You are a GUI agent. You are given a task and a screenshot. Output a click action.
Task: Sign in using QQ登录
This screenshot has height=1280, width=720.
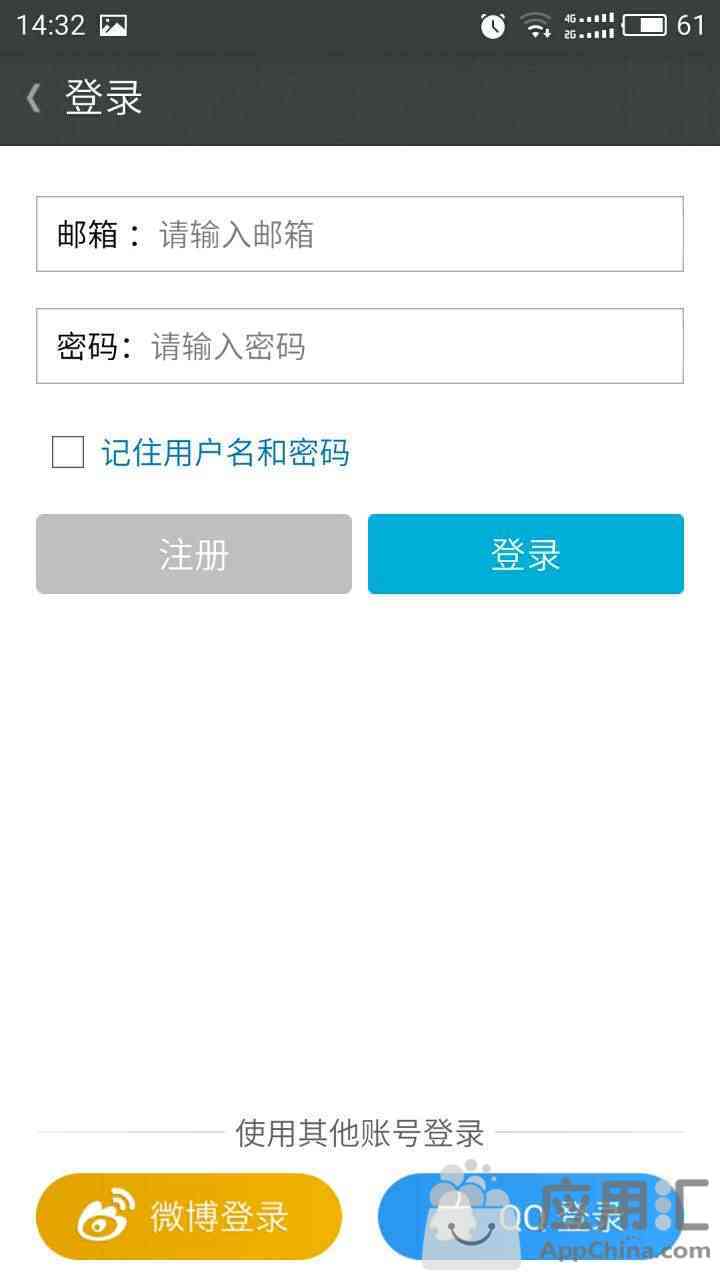531,1216
